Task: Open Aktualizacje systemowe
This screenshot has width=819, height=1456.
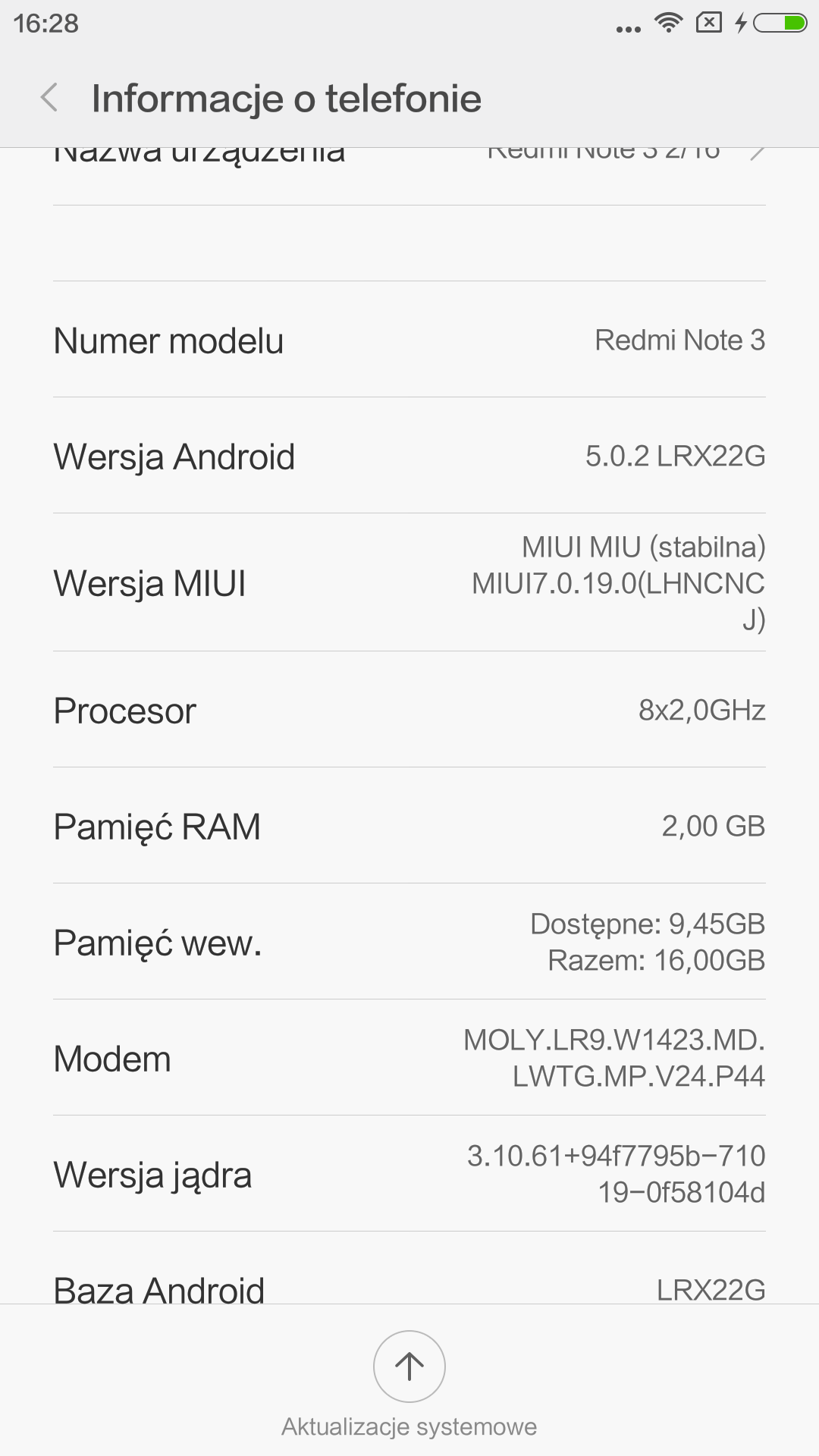Action: pos(409,1367)
